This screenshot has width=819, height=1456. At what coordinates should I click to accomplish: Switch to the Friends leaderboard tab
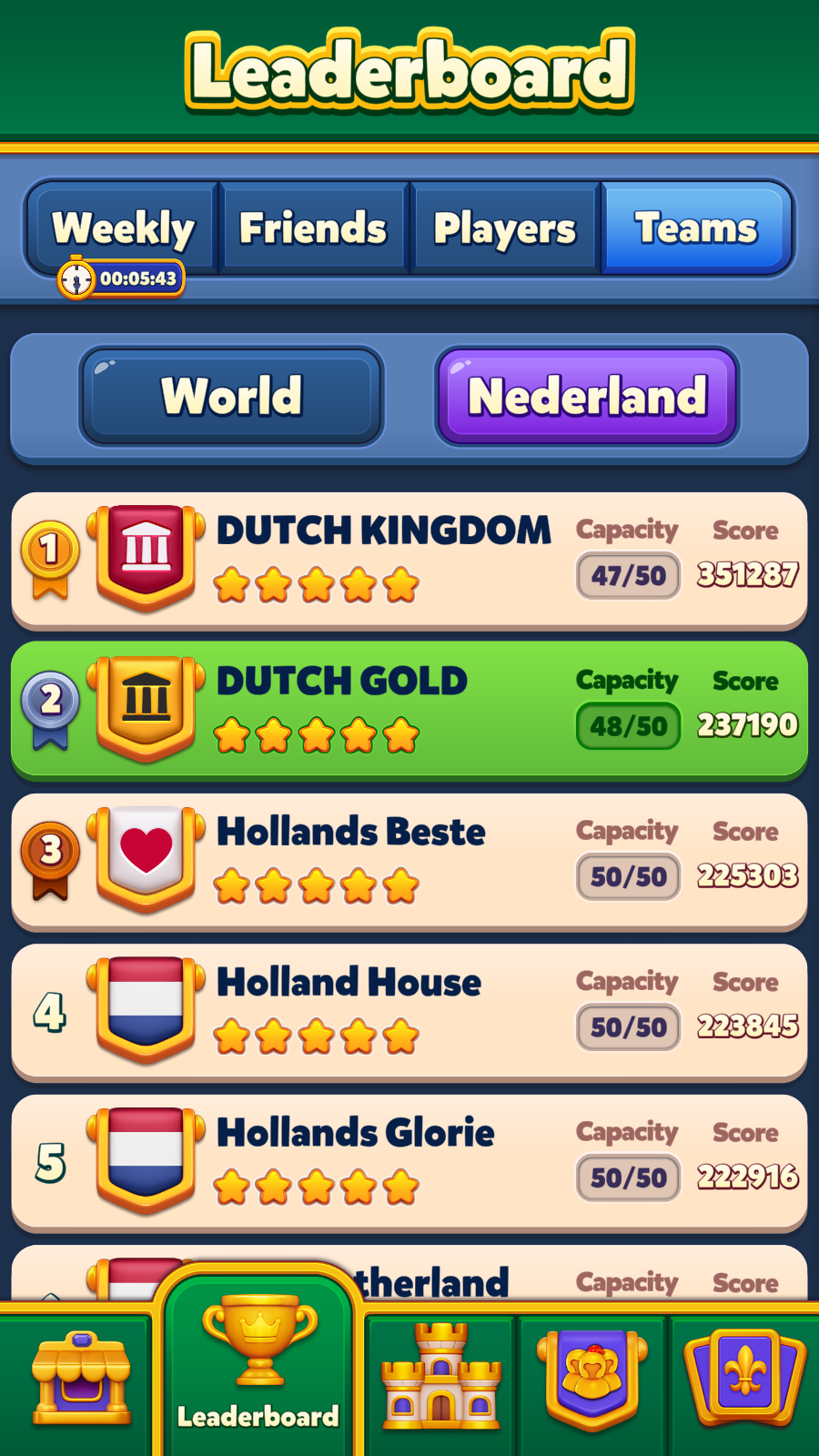tap(313, 227)
